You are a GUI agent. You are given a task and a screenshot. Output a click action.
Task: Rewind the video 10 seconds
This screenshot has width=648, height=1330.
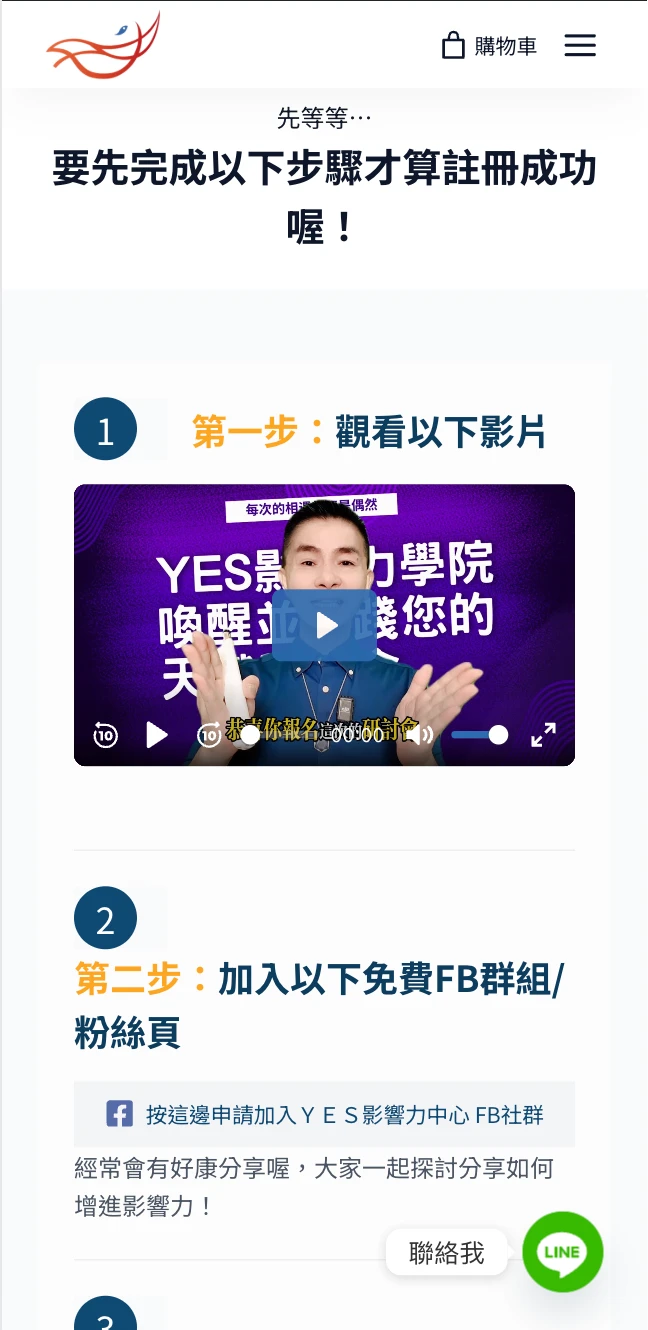tap(105, 736)
